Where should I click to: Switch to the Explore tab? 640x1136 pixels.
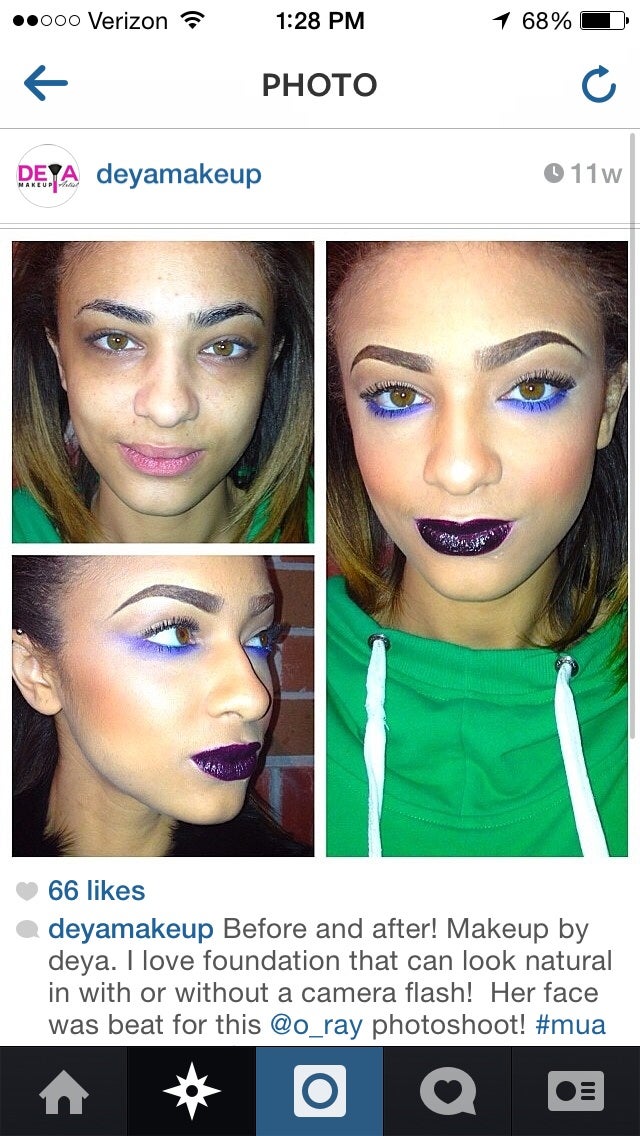pyautogui.click(x=192, y=1091)
